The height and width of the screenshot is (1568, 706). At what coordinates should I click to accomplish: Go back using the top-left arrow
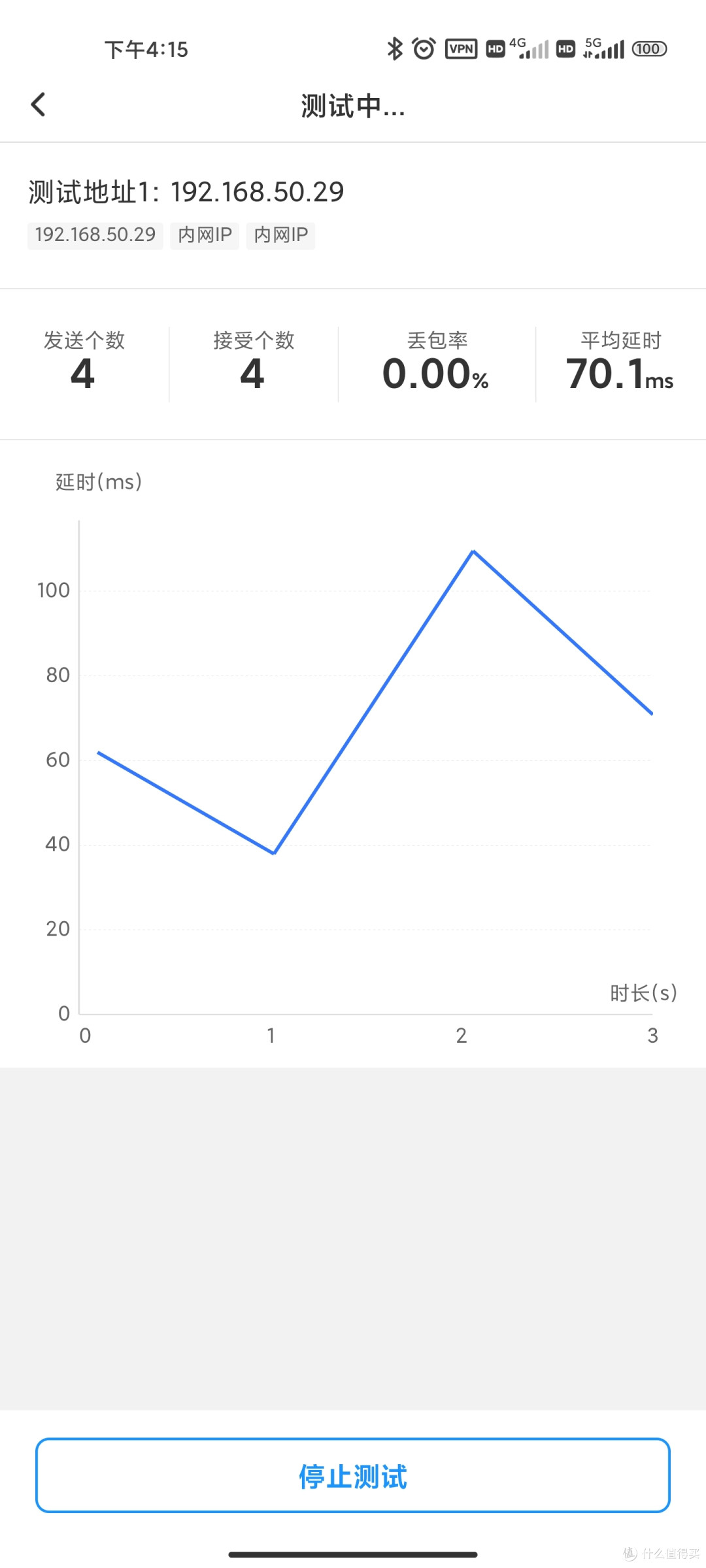pos(39,105)
